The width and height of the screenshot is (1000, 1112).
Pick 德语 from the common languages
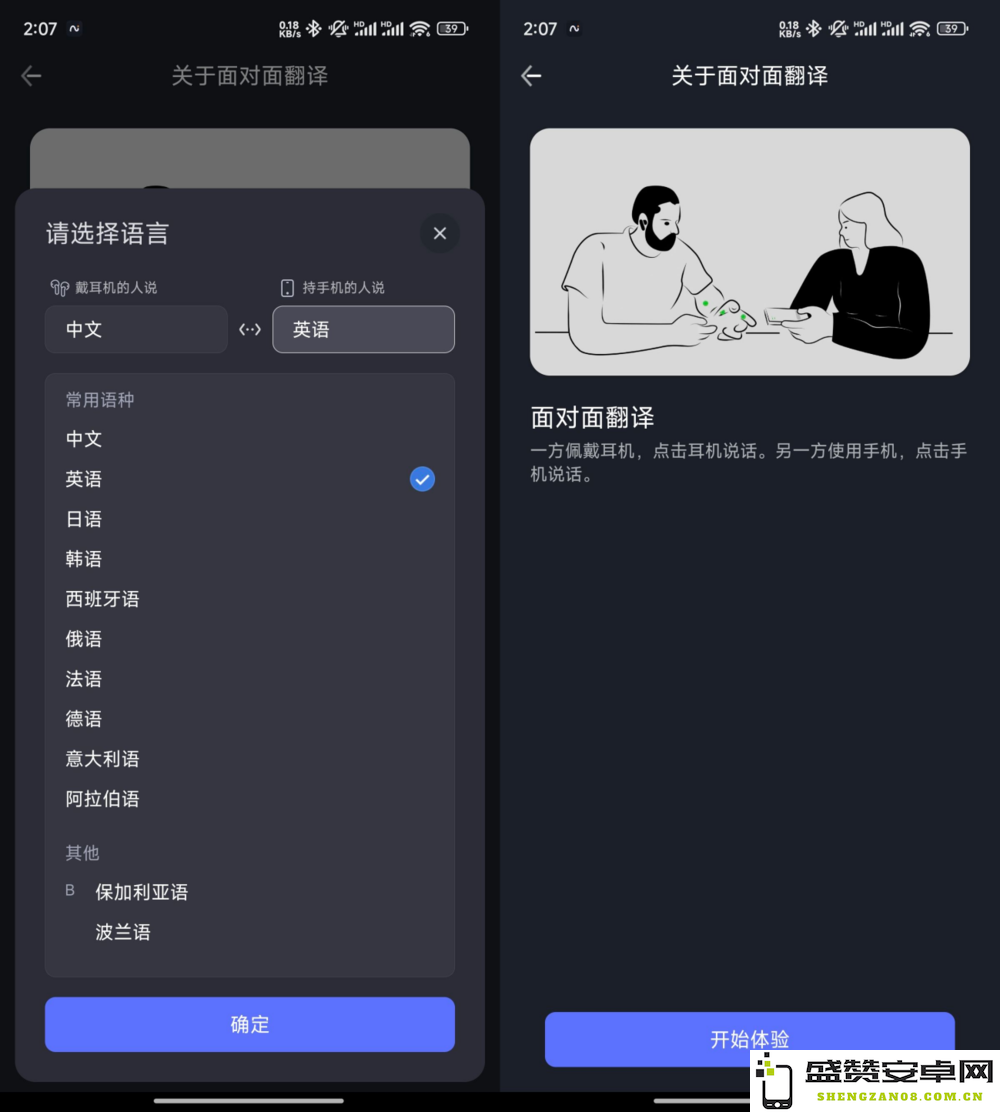click(84, 719)
